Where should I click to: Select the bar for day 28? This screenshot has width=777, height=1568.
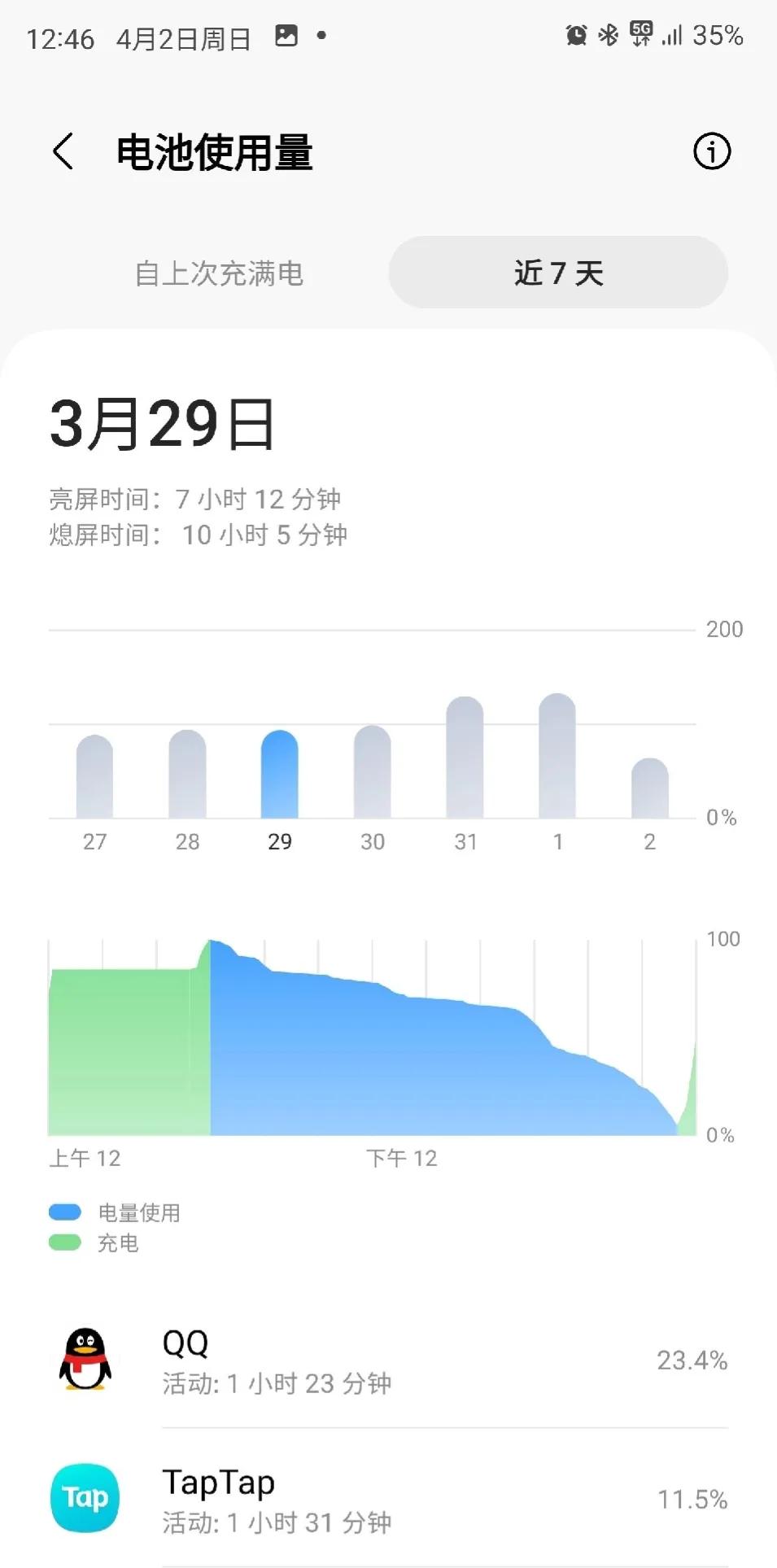click(x=187, y=774)
